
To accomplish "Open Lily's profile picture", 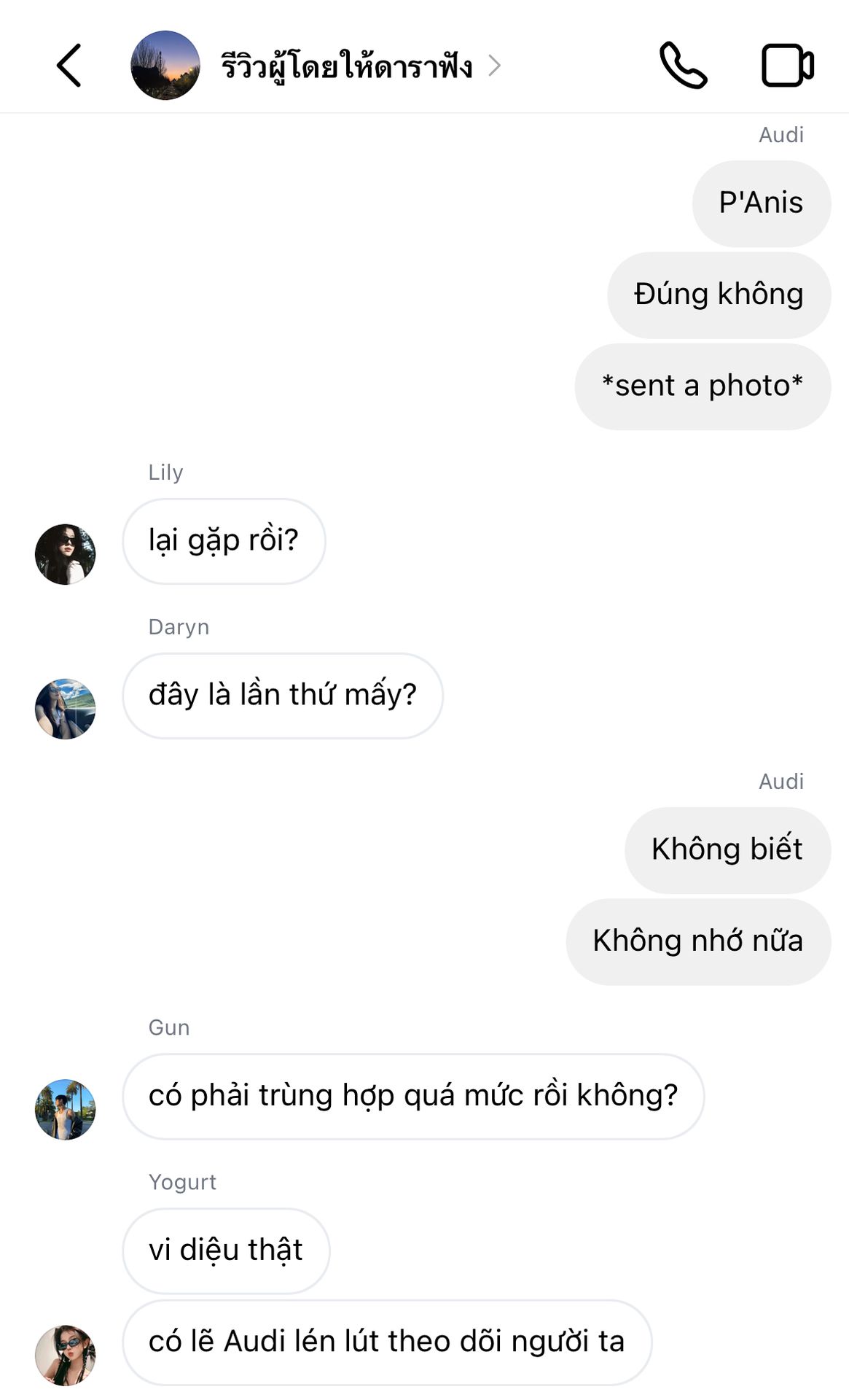I will pos(66,554).
